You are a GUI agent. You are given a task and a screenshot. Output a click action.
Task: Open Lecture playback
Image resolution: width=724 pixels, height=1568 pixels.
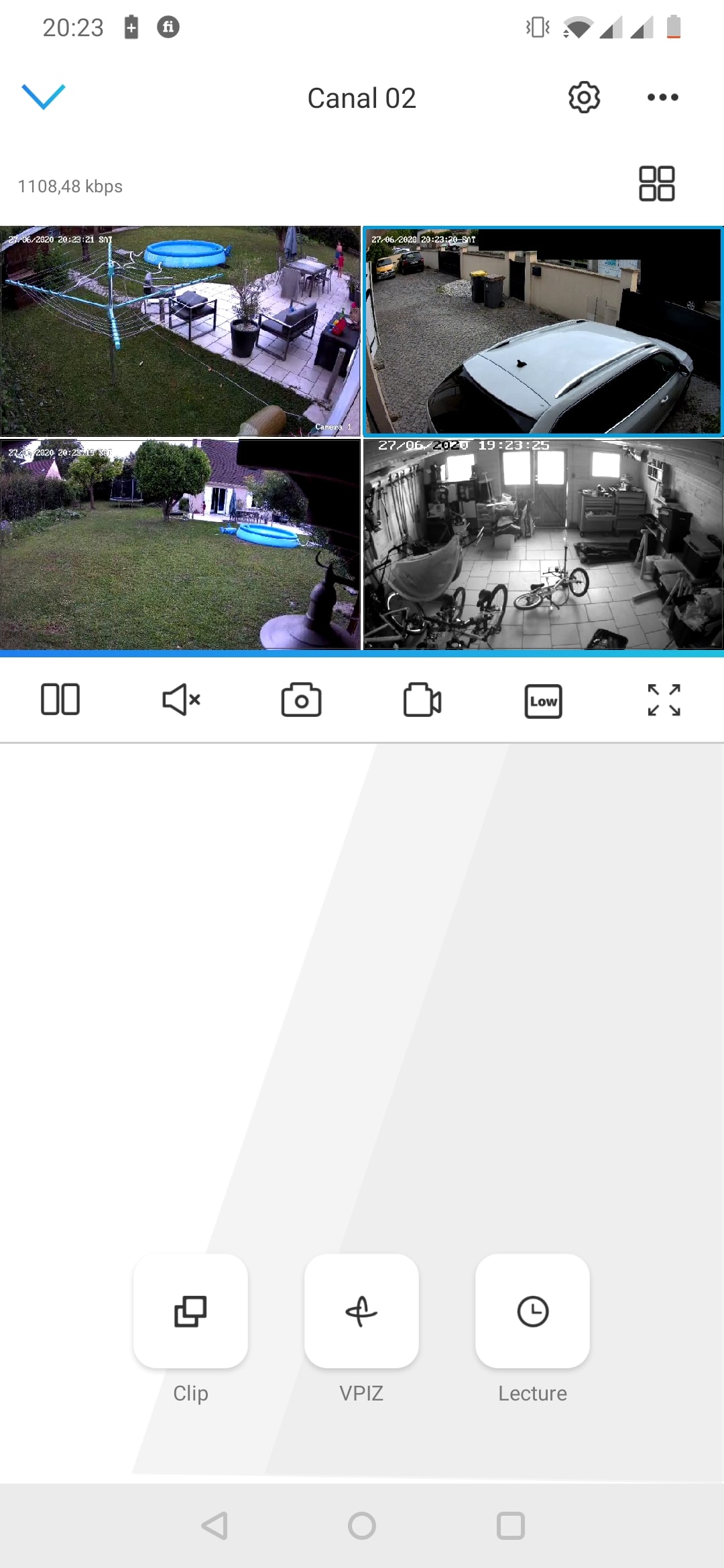pos(533,1311)
